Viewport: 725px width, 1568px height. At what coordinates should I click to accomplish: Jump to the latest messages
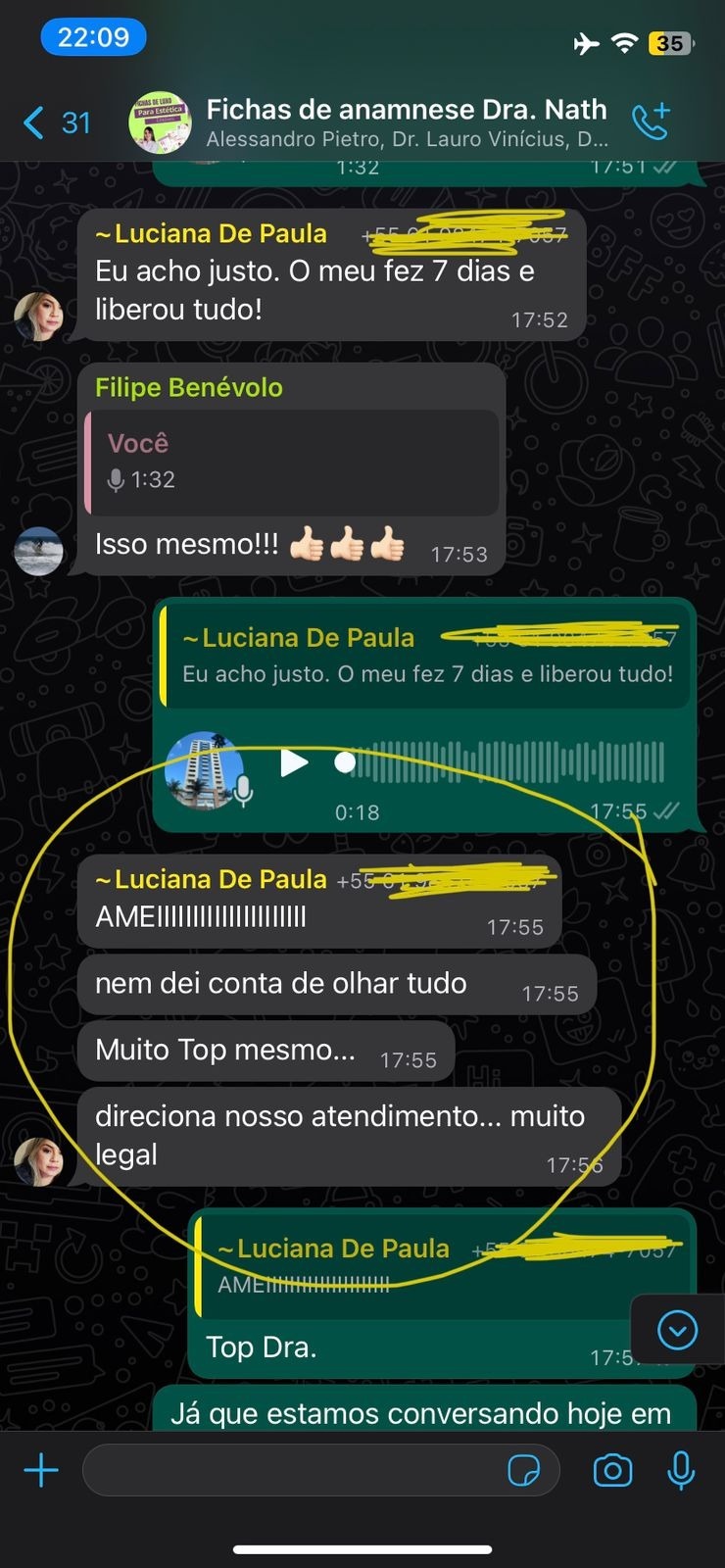[x=677, y=1330]
